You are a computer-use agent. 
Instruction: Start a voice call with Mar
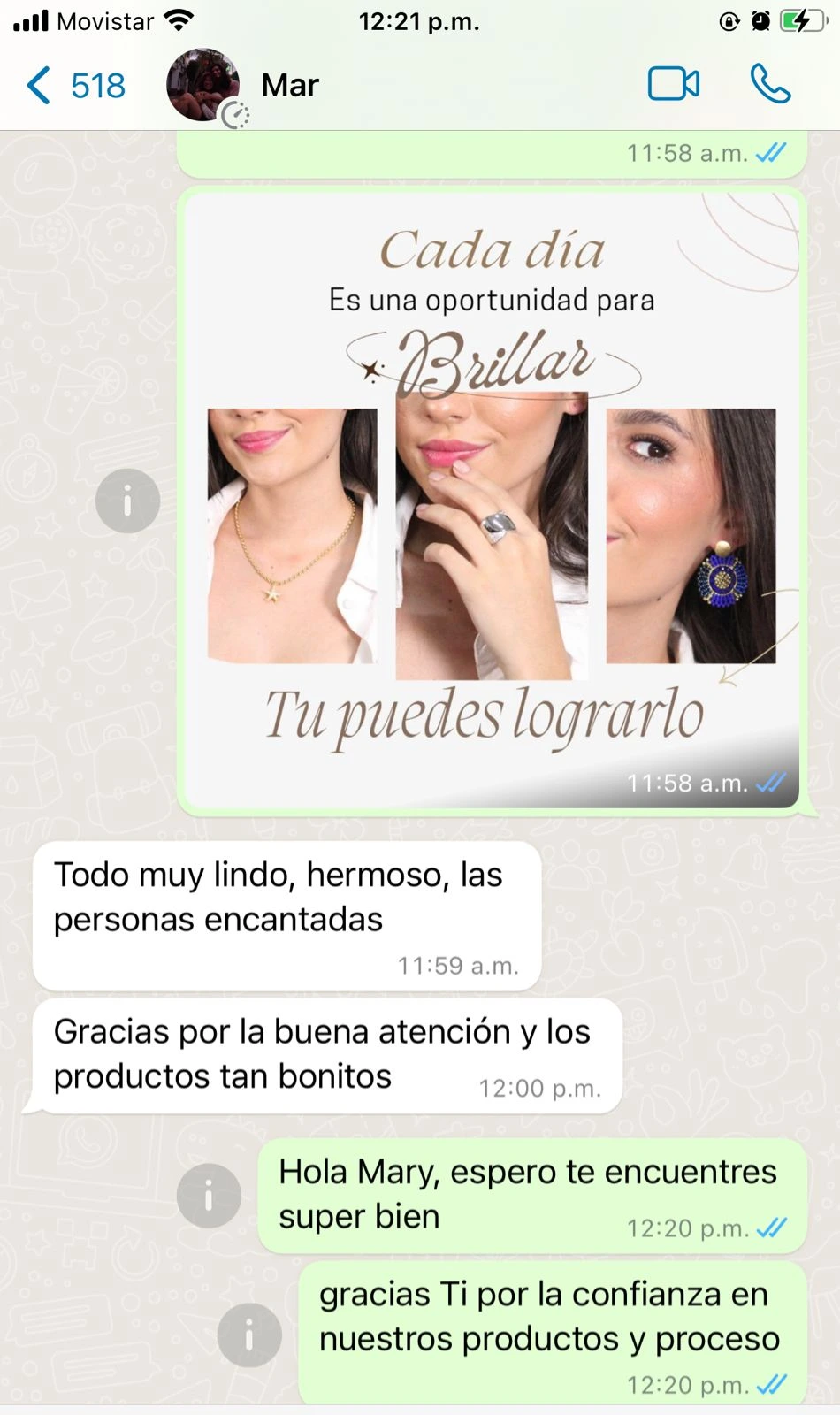coord(768,85)
